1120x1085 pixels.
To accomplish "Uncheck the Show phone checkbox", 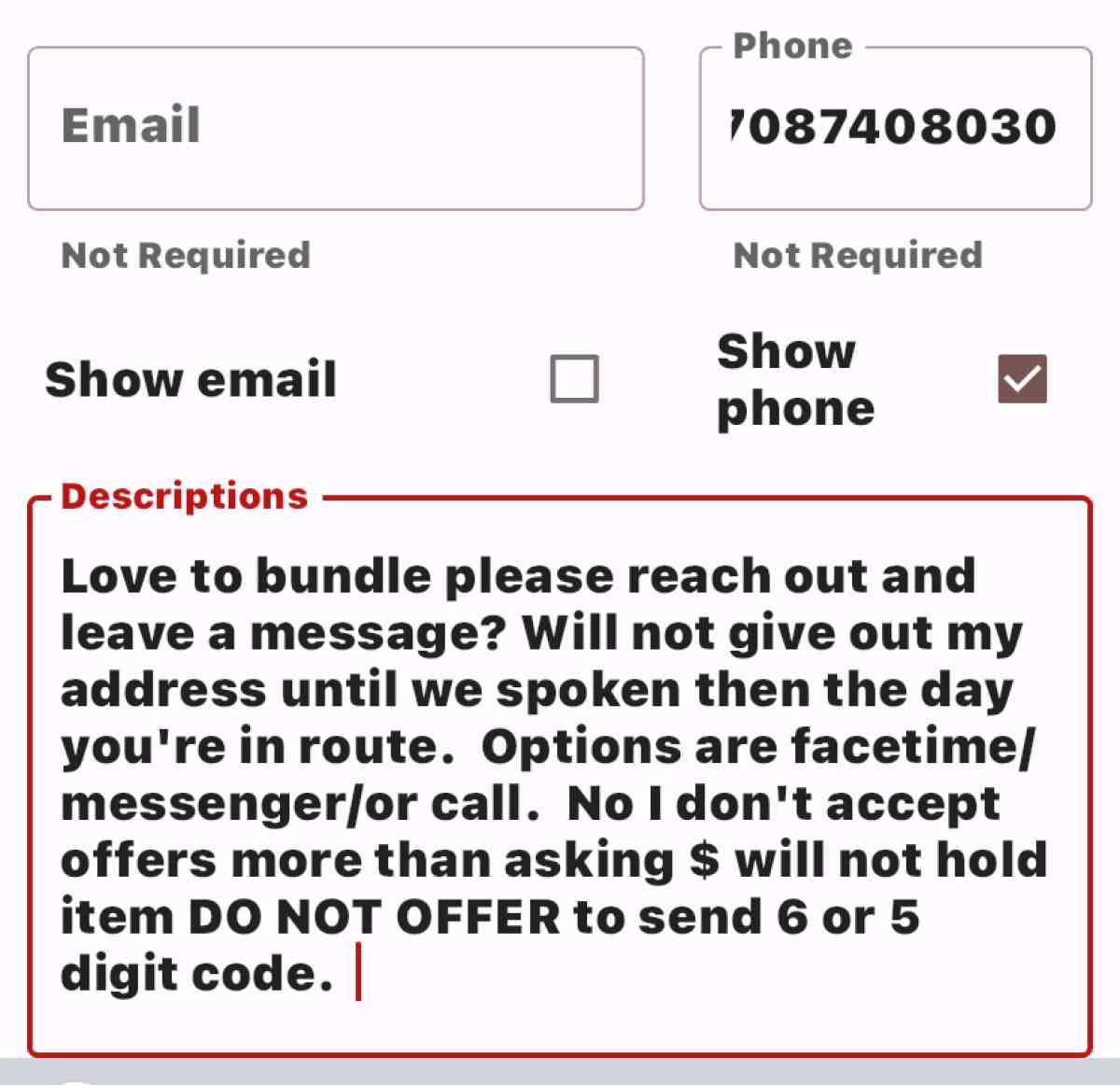I will pos(1022,379).
